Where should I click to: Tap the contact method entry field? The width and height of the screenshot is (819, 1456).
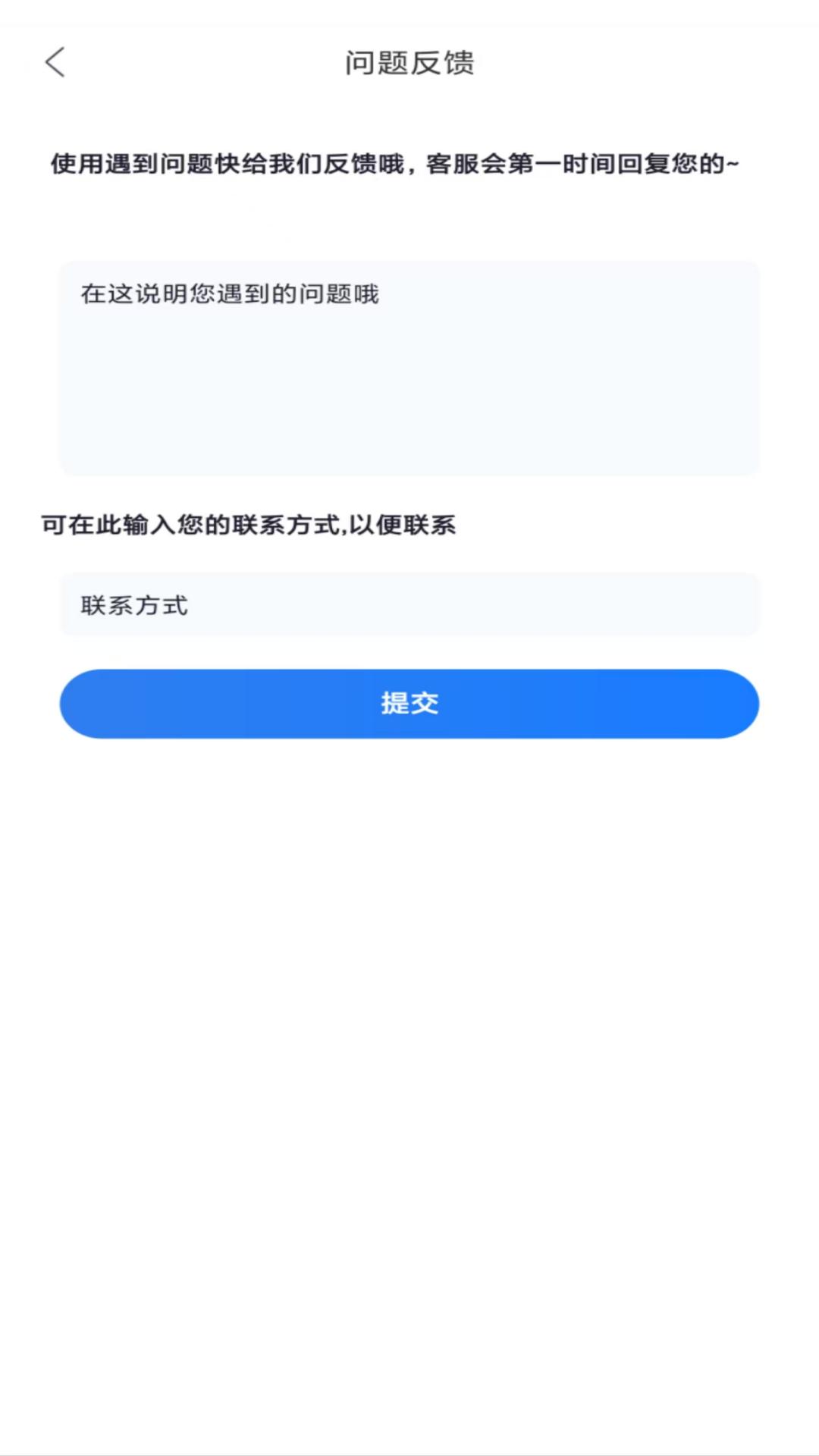tap(409, 605)
